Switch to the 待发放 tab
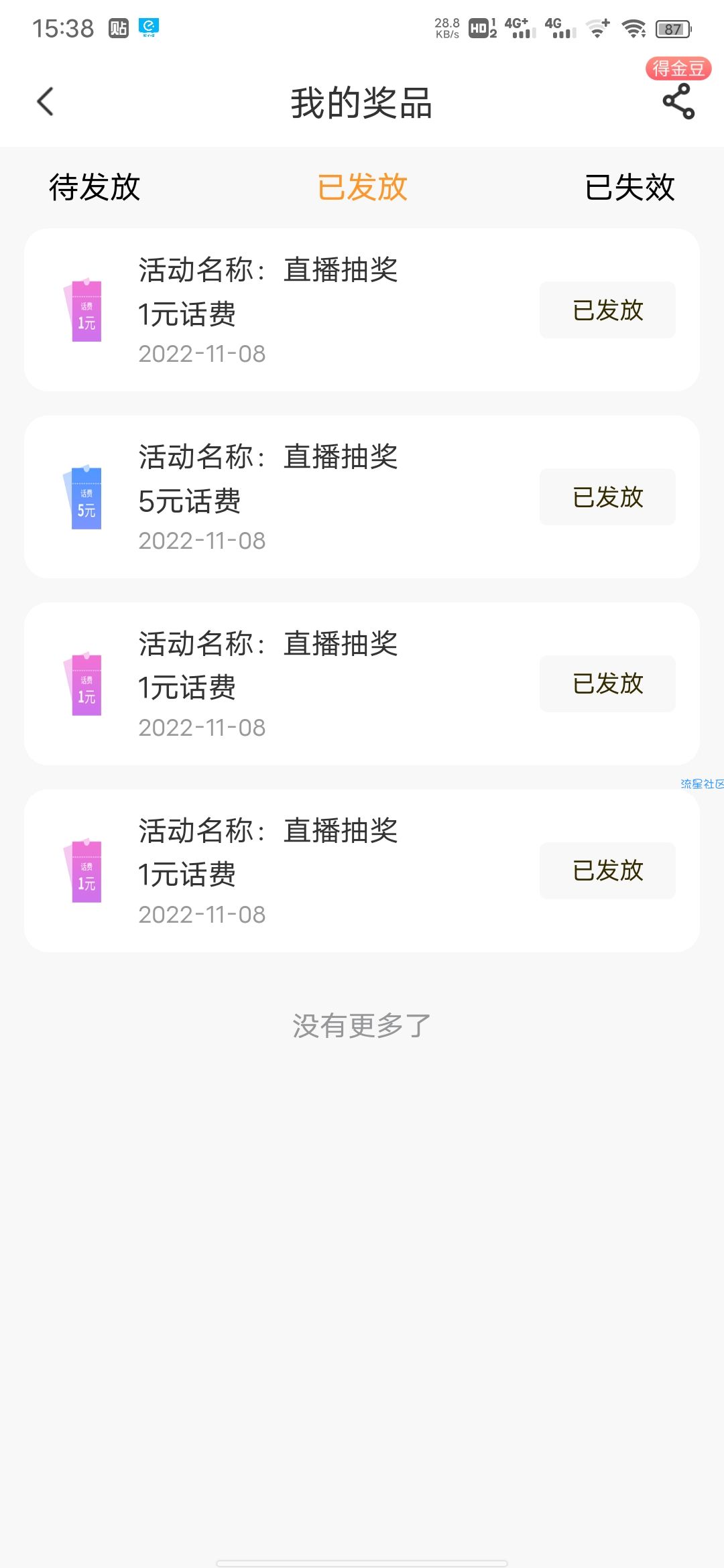The width and height of the screenshot is (724, 1568). tap(95, 187)
